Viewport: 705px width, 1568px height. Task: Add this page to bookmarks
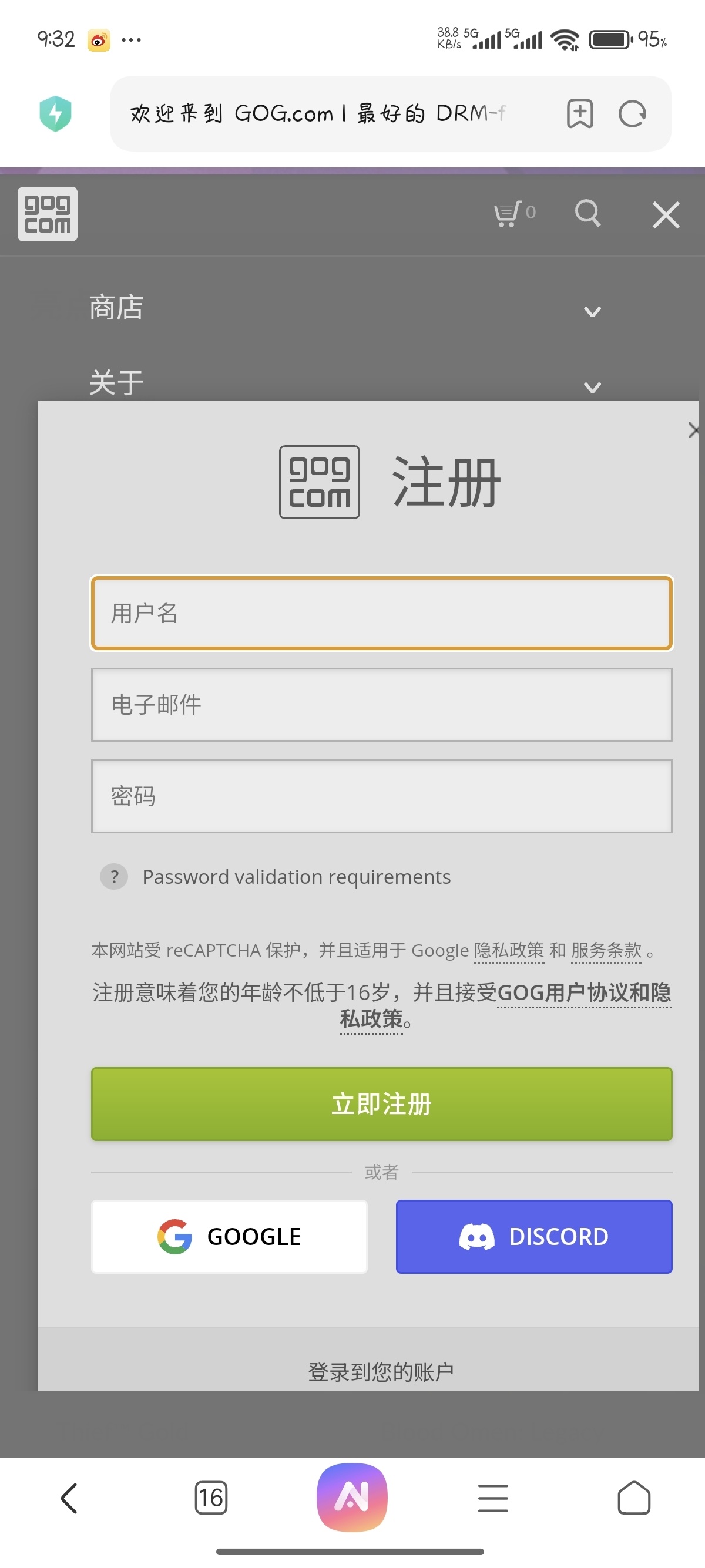pos(580,114)
